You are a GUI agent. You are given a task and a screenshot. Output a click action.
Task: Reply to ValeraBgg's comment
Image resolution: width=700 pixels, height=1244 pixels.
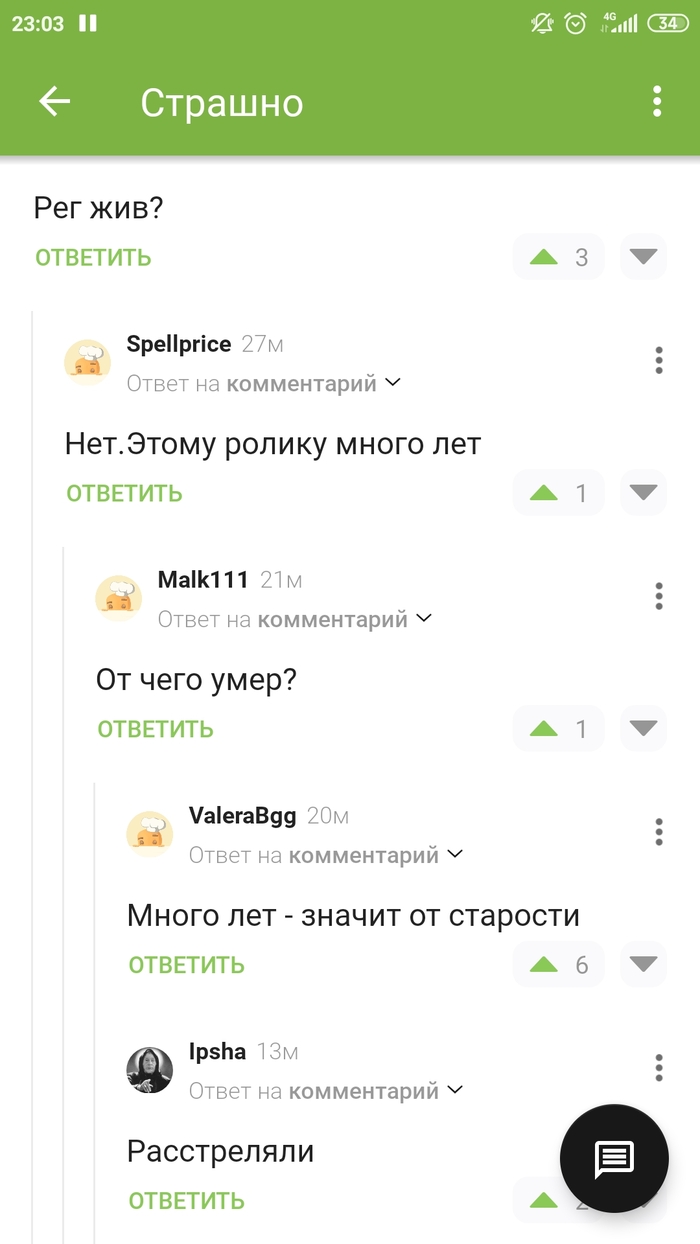tap(186, 965)
